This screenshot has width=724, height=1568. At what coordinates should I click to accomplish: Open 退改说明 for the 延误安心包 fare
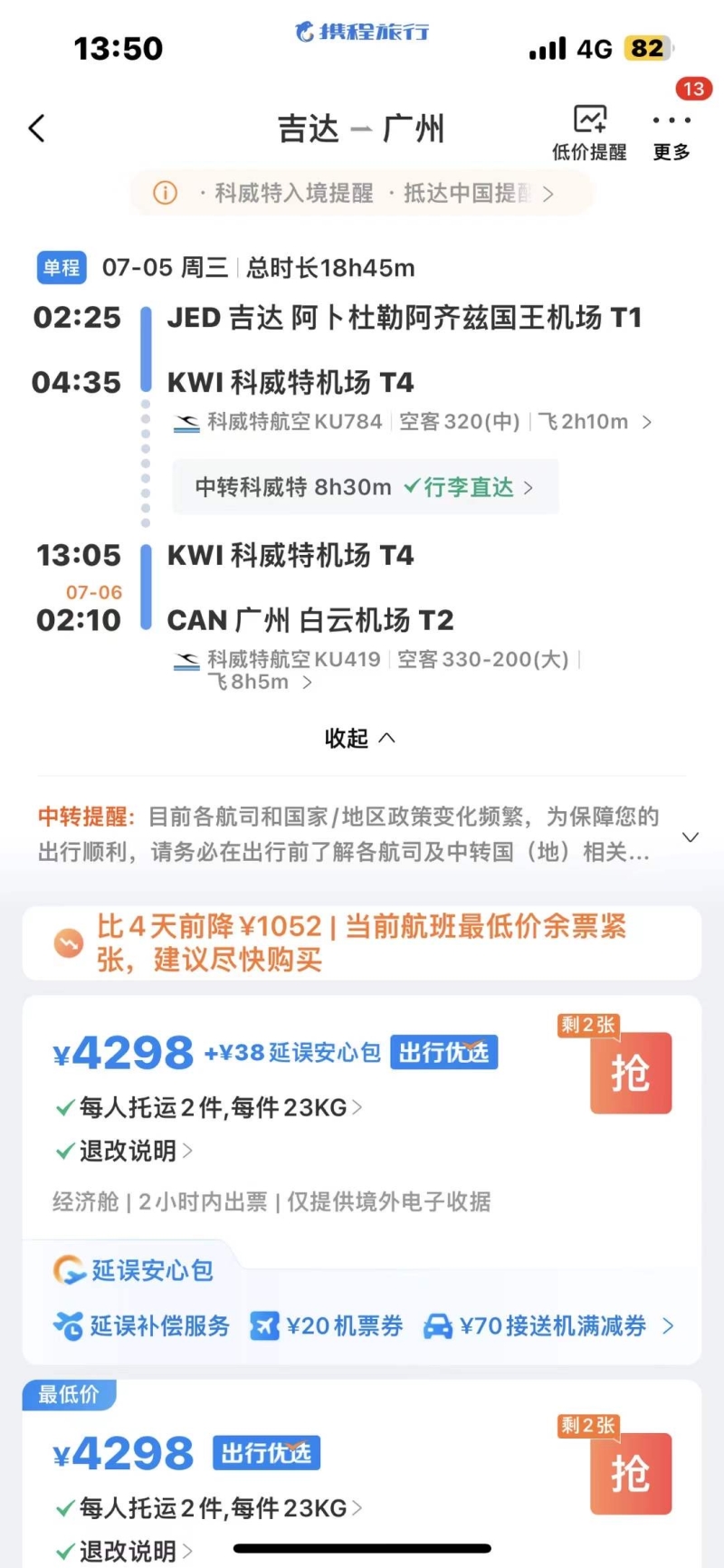[x=127, y=1151]
